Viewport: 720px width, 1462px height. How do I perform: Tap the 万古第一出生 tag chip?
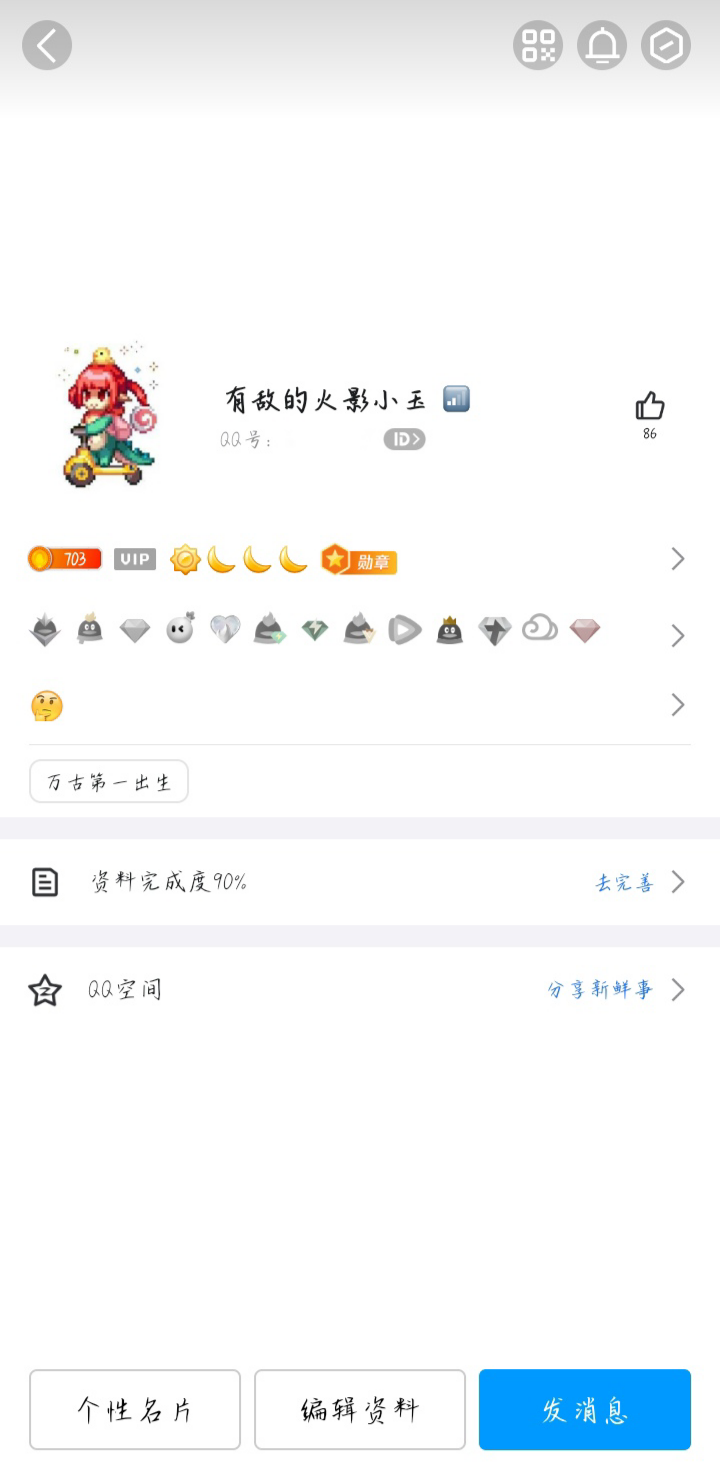(x=109, y=781)
